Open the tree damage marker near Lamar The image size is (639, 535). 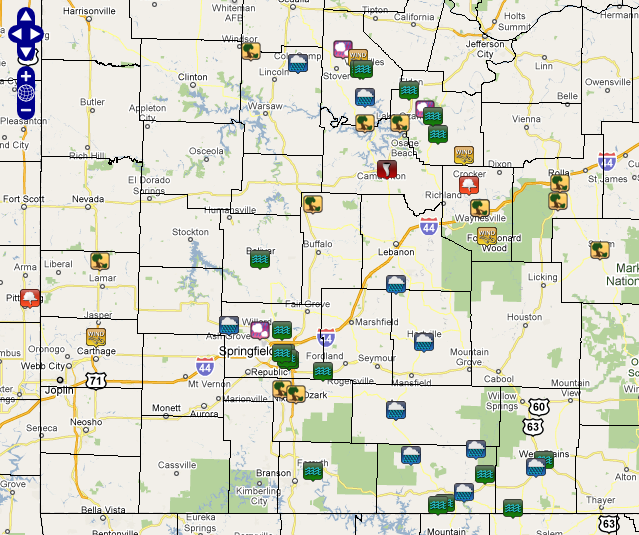coord(99,262)
